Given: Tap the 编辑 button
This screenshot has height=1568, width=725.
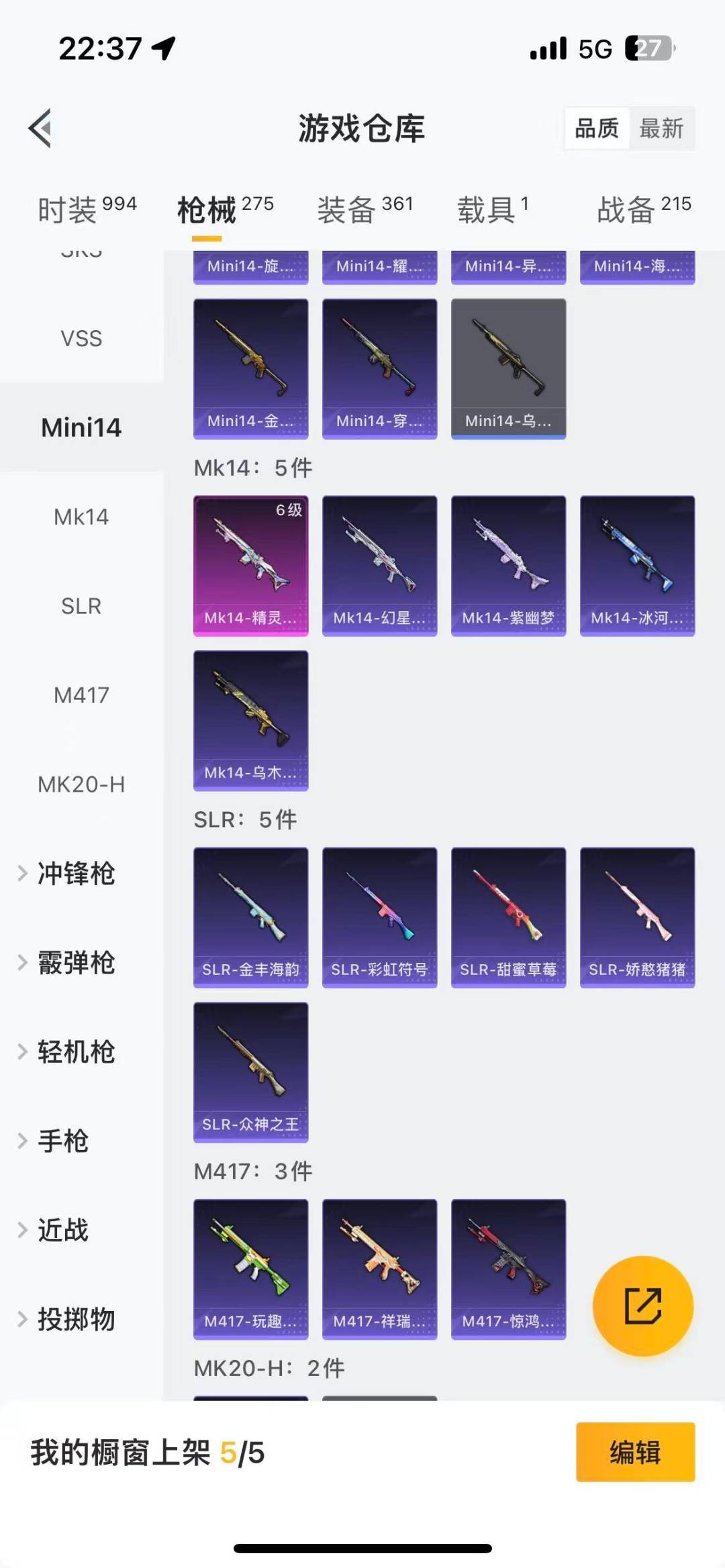Looking at the screenshot, I should point(635,1452).
